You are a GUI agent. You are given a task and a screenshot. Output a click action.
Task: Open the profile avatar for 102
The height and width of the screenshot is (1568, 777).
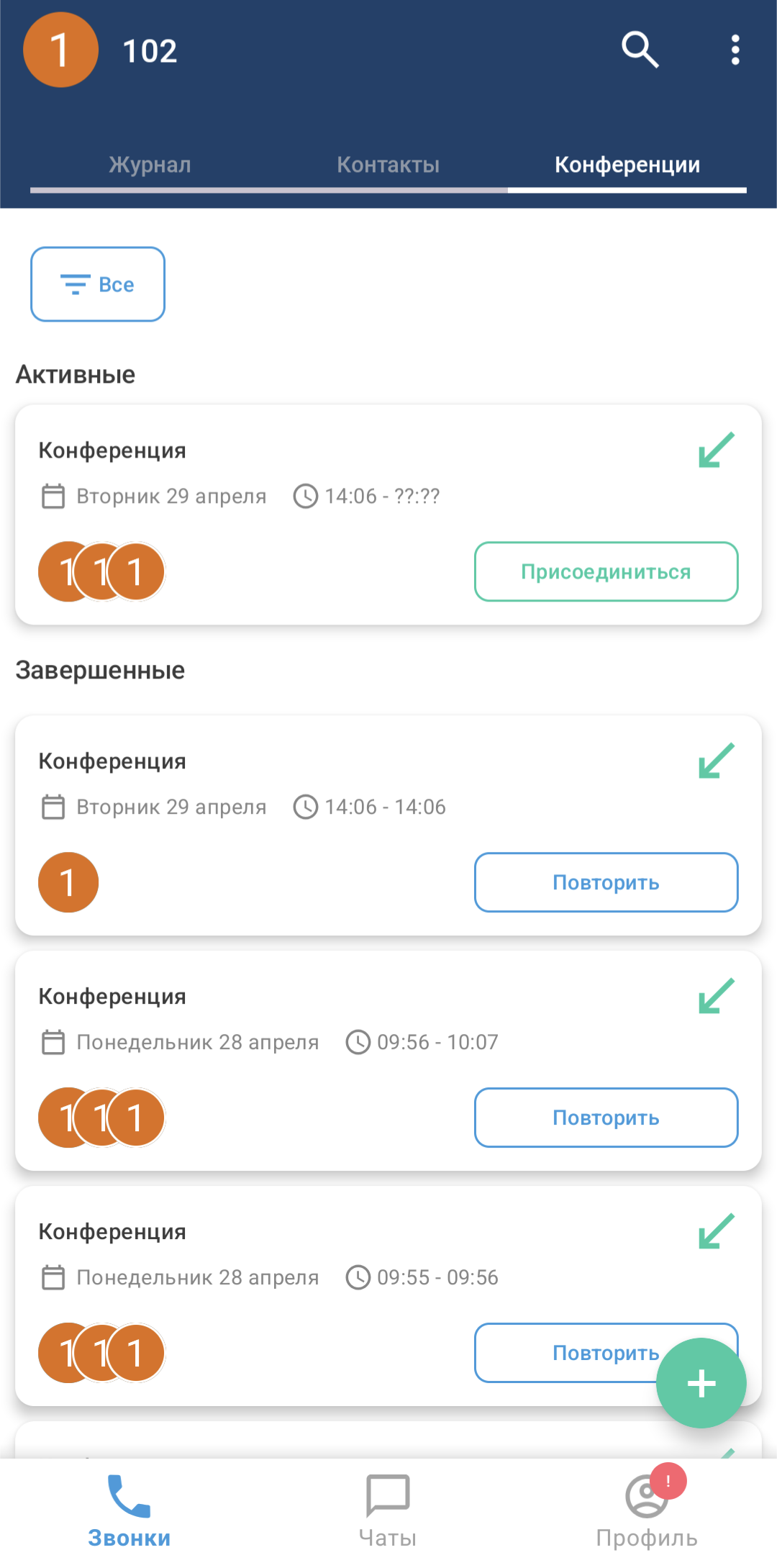[x=60, y=50]
